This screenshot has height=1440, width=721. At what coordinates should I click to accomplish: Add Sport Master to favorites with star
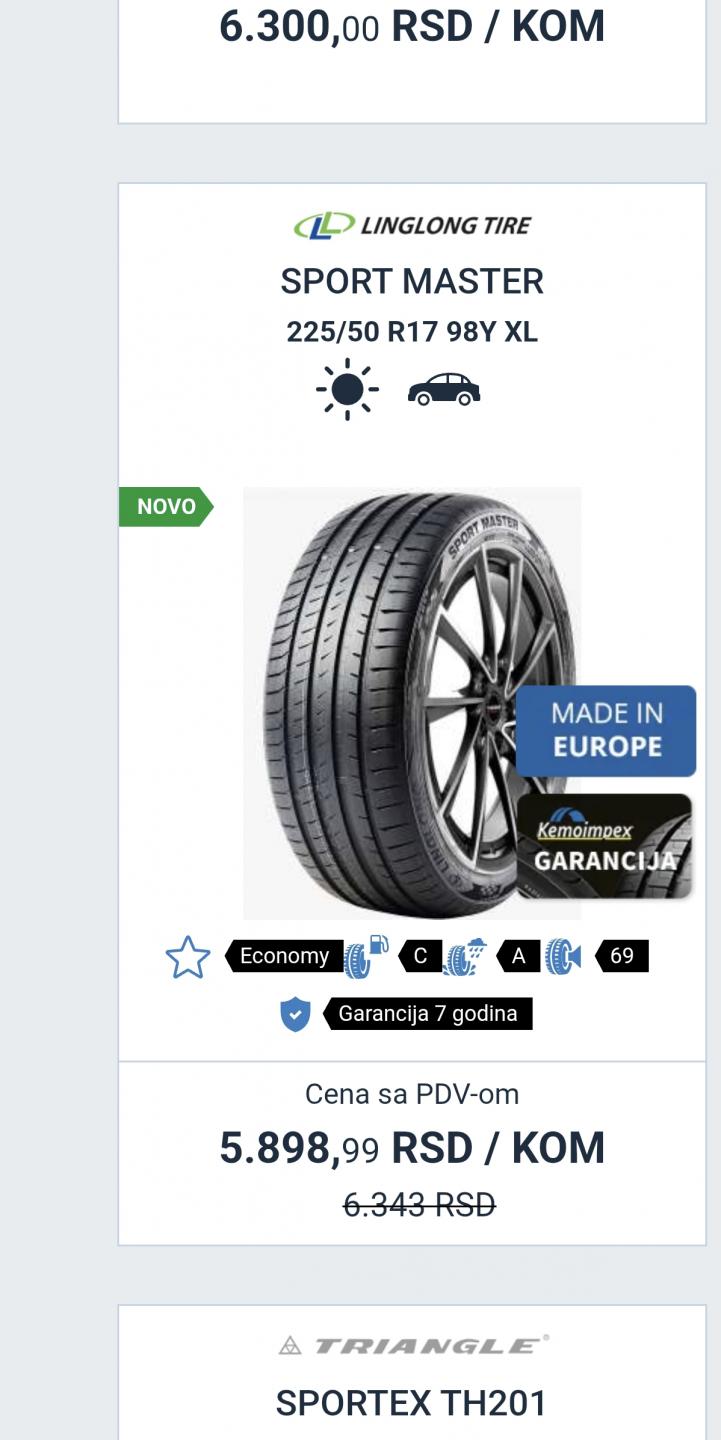pyautogui.click(x=188, y=958)
